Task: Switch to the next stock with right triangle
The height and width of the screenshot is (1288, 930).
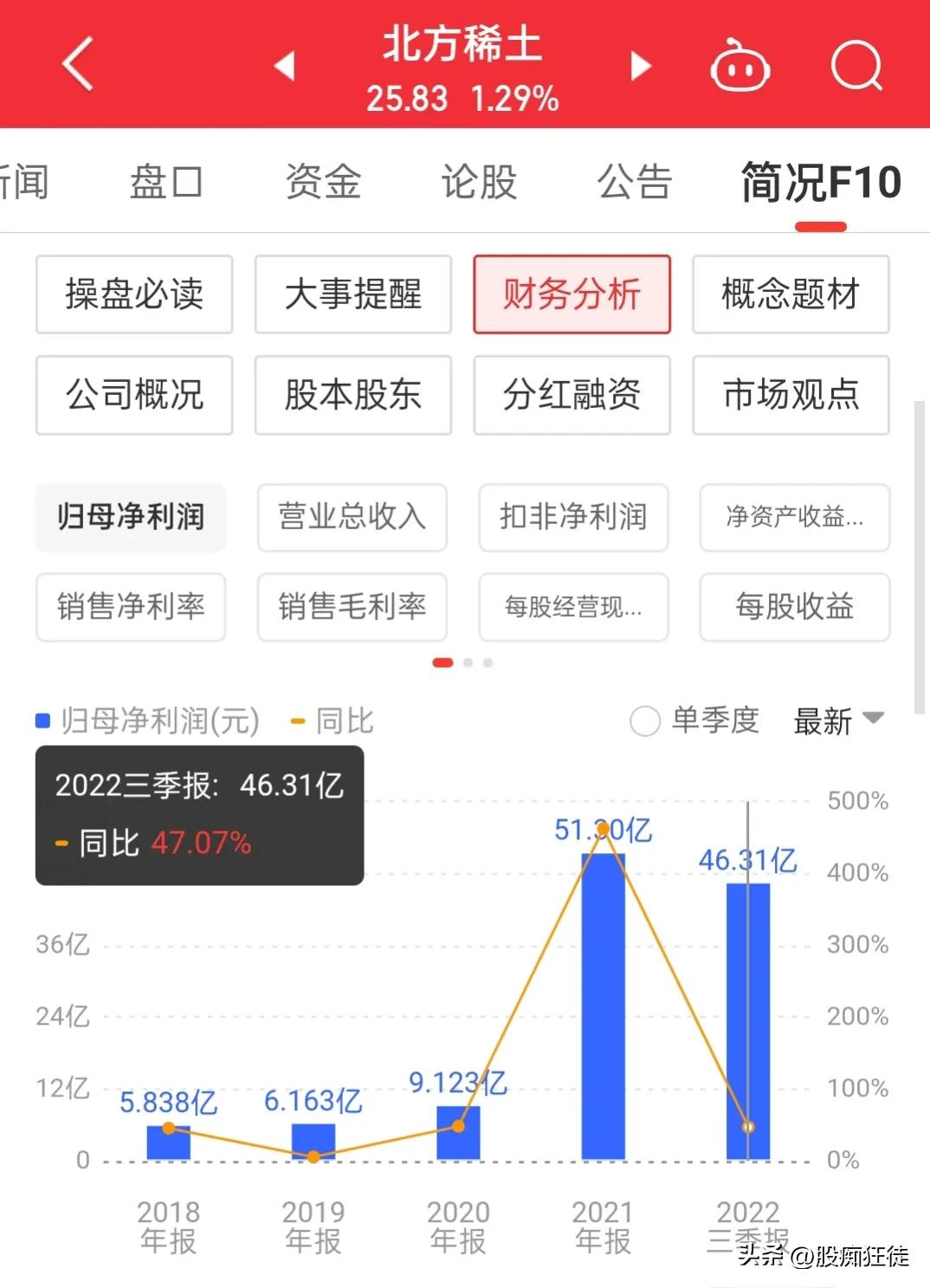Action: [x=640, y=66]
